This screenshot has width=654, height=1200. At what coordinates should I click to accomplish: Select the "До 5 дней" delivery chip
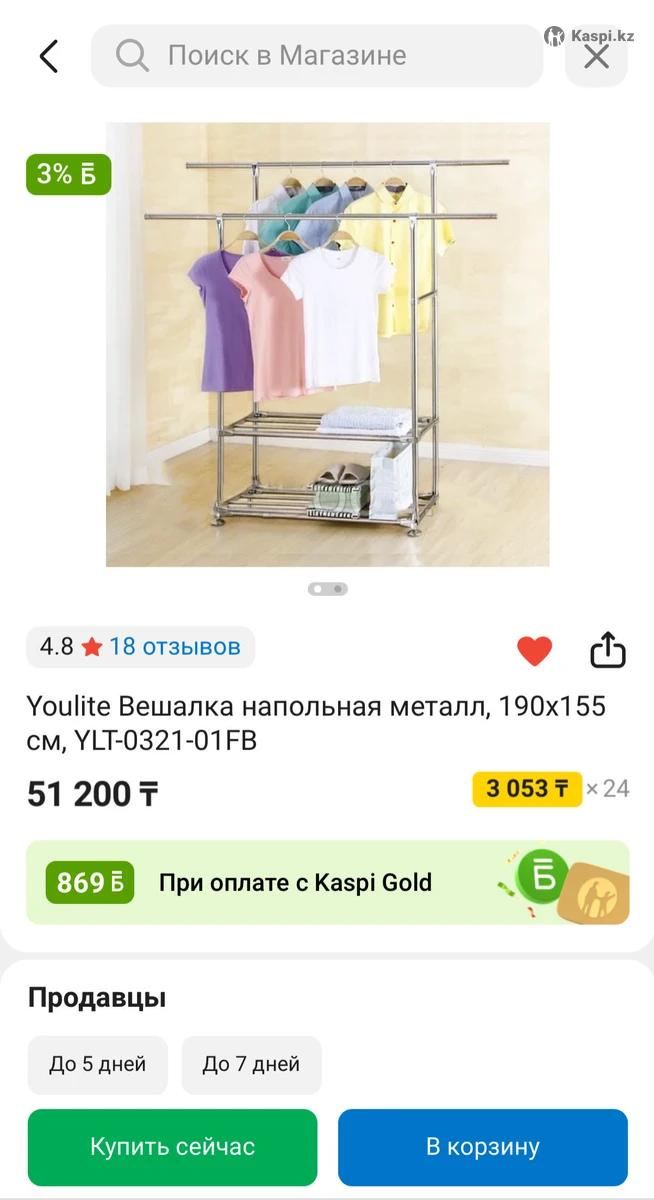tap(97, 1064)
